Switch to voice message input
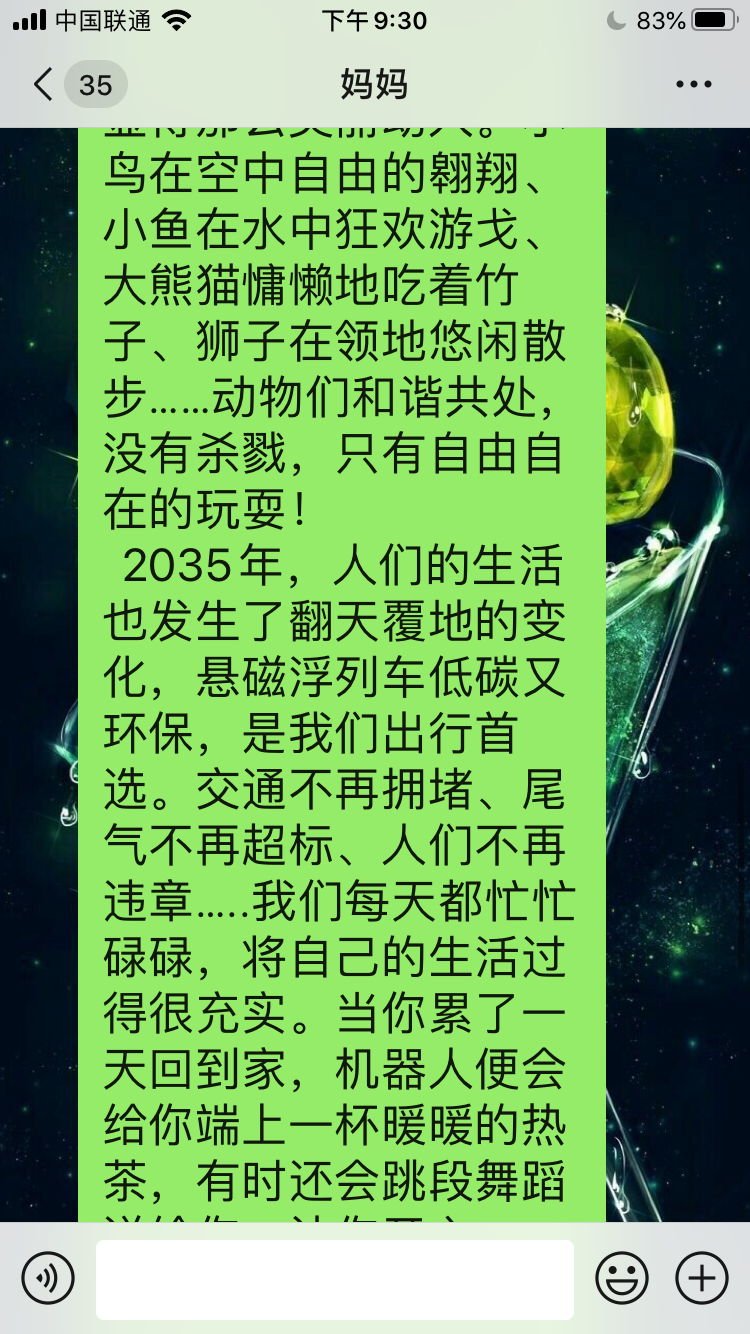Screen dimensions: 750x1334 [48, 1278]
